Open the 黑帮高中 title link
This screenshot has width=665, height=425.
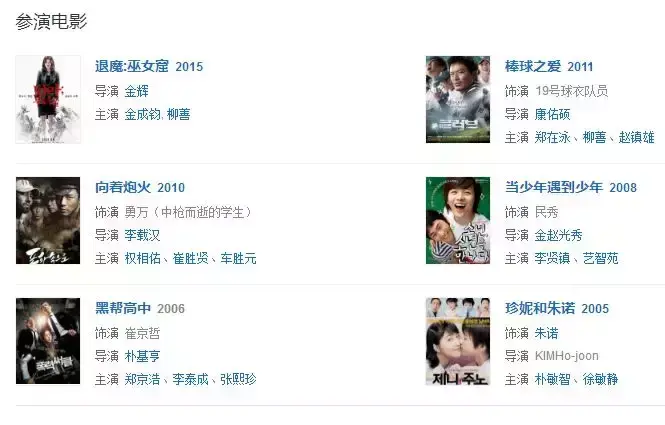point(125,308)
